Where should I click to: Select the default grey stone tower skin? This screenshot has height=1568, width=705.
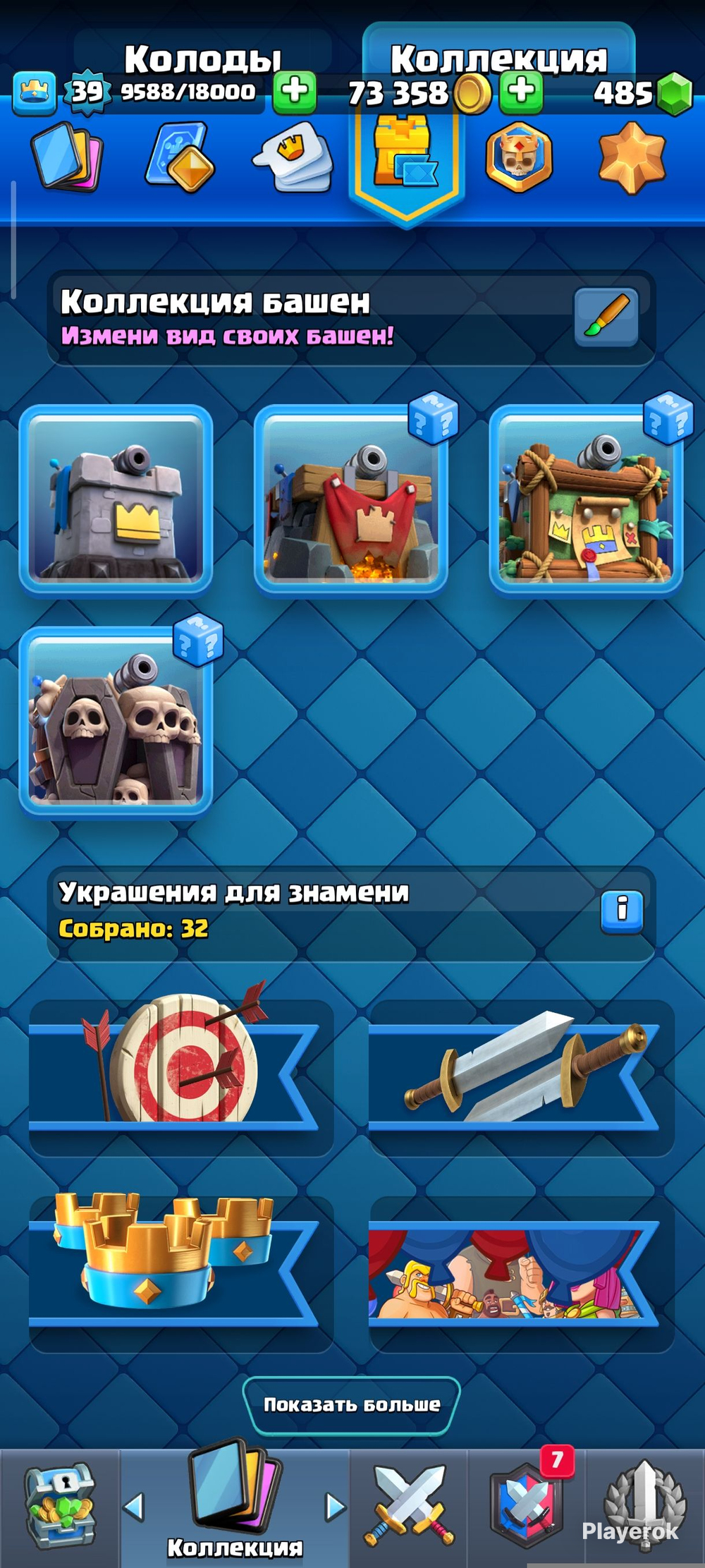coord(116,500)
